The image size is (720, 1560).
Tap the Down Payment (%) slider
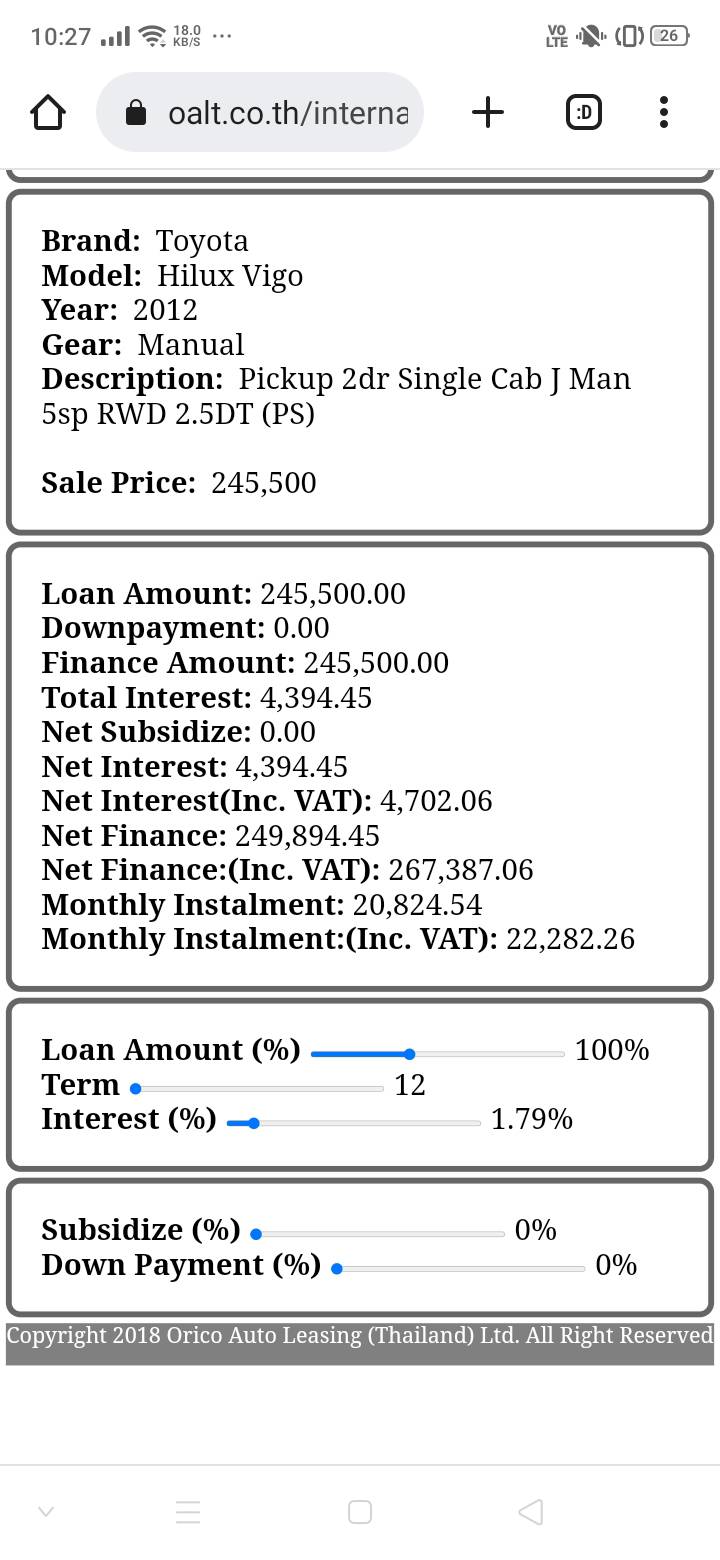tap(459, 1269)
